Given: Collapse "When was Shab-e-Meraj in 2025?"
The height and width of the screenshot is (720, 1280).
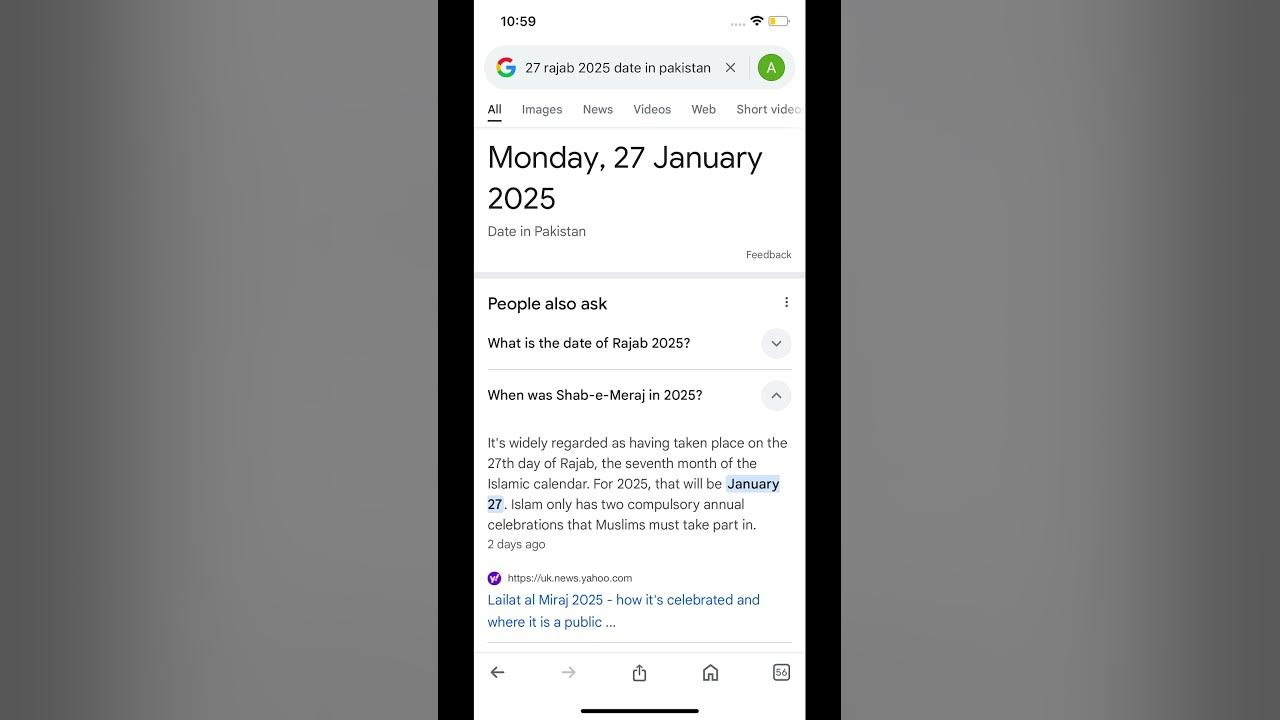Looking at the screenshot, I should click(x=776, y=395).
